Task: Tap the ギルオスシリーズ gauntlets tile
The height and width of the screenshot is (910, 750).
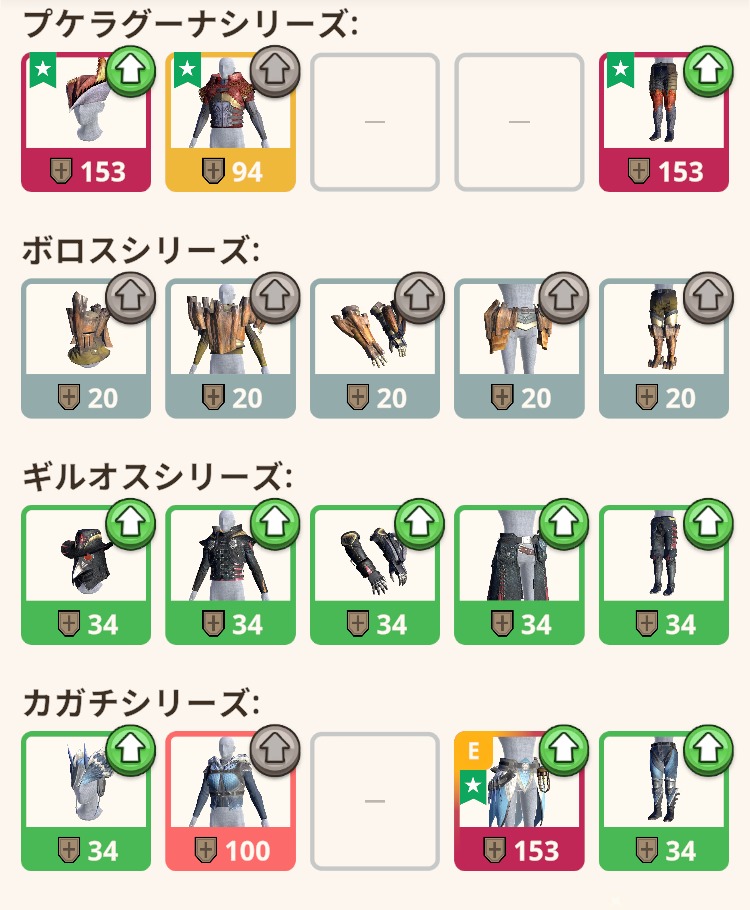Action: [375, 575]
